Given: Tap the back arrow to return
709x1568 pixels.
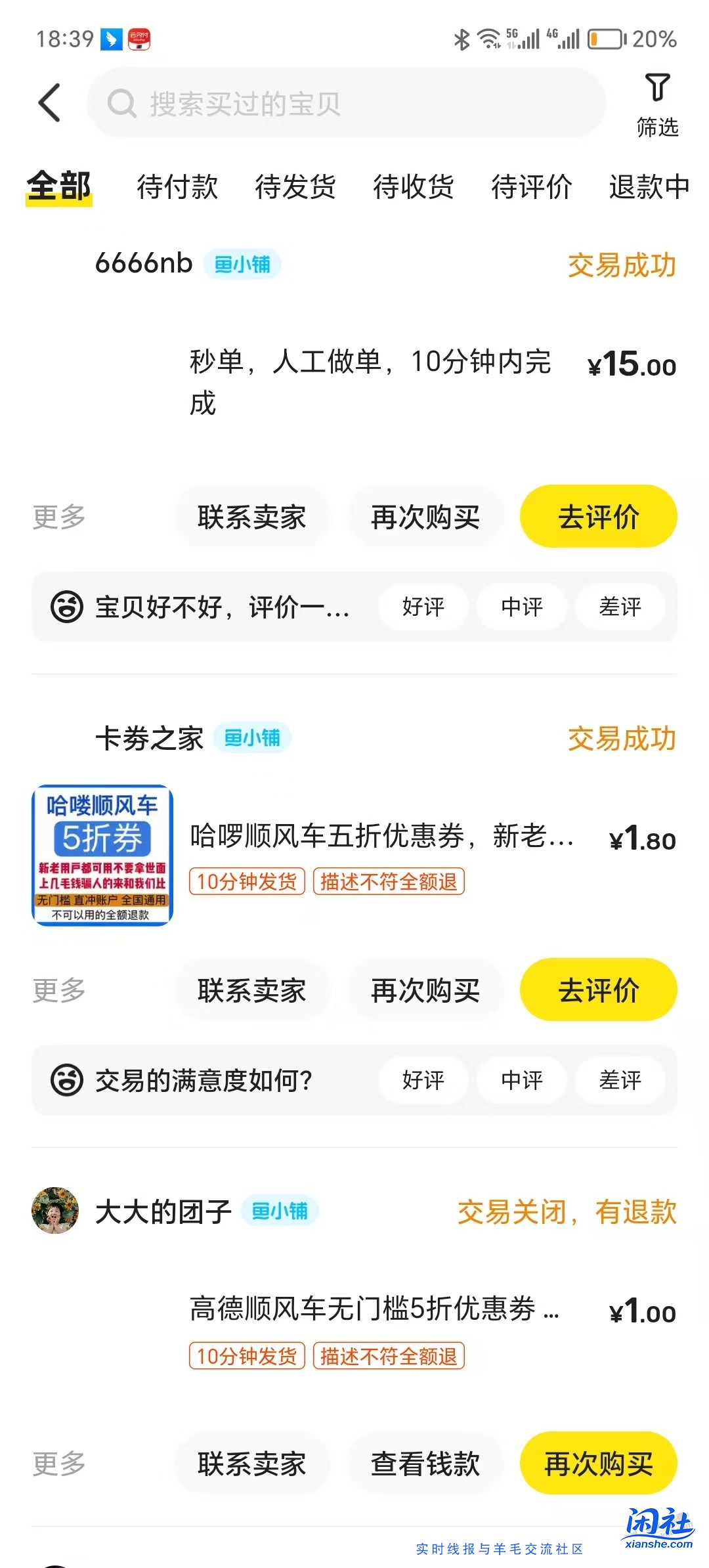Looking at the screenshot, I should [x=49, y=103].
